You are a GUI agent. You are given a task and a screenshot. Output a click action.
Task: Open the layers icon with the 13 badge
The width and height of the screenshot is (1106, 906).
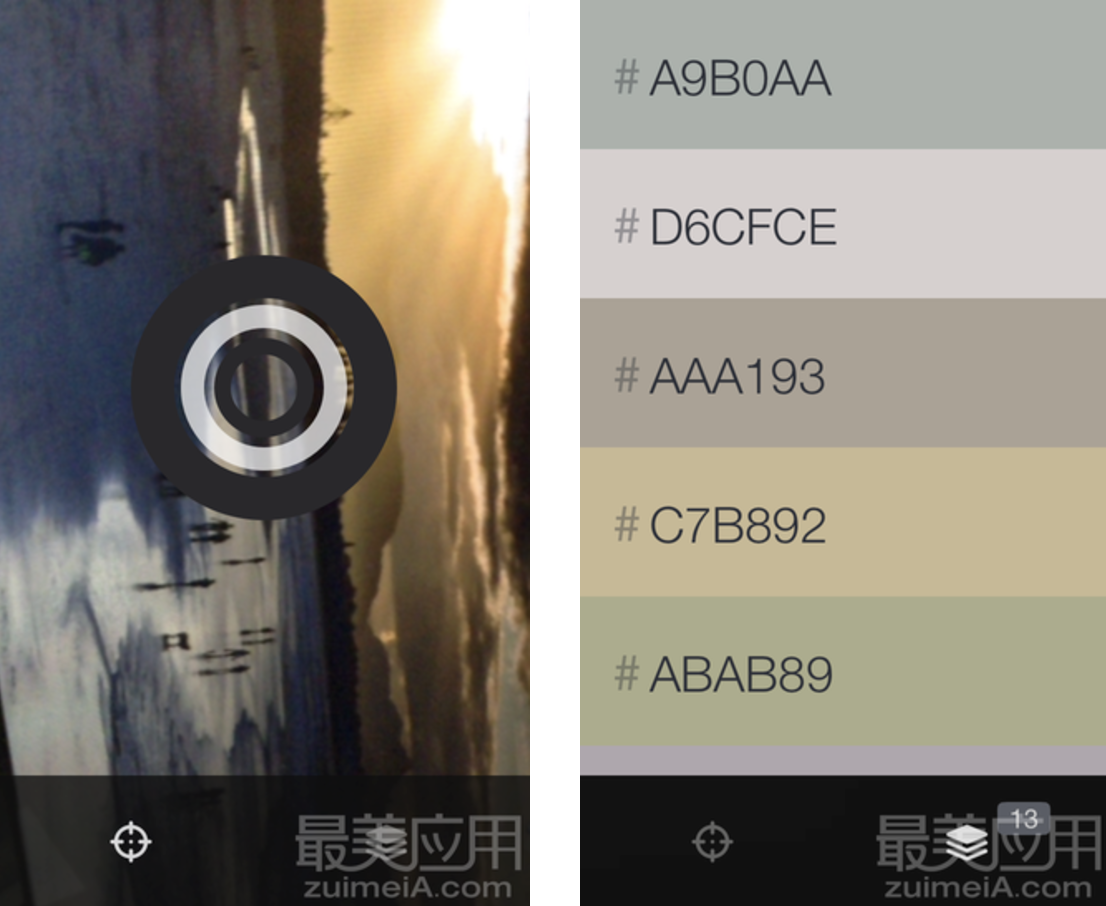(967, 842)
